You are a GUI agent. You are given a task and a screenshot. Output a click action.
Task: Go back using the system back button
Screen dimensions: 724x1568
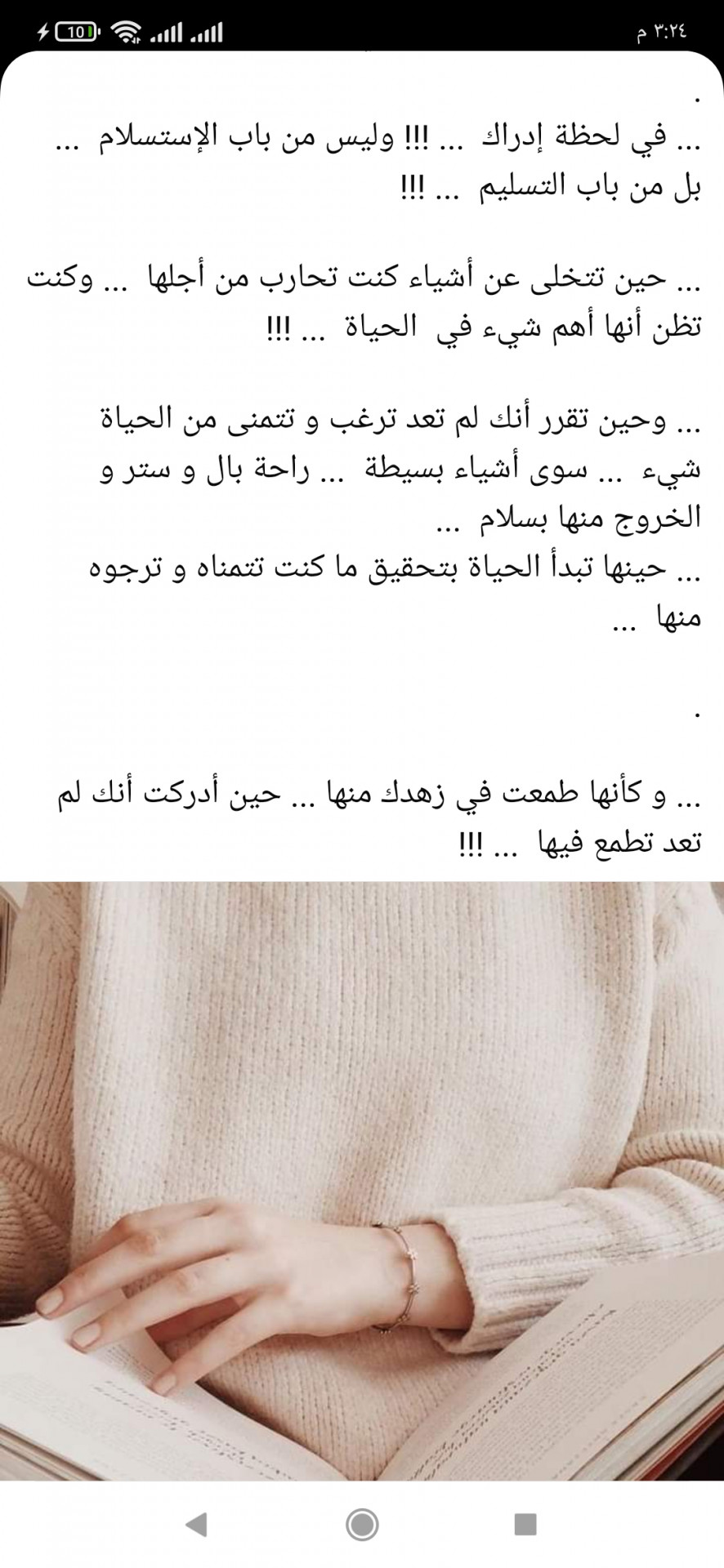[x=196, y=1524]
